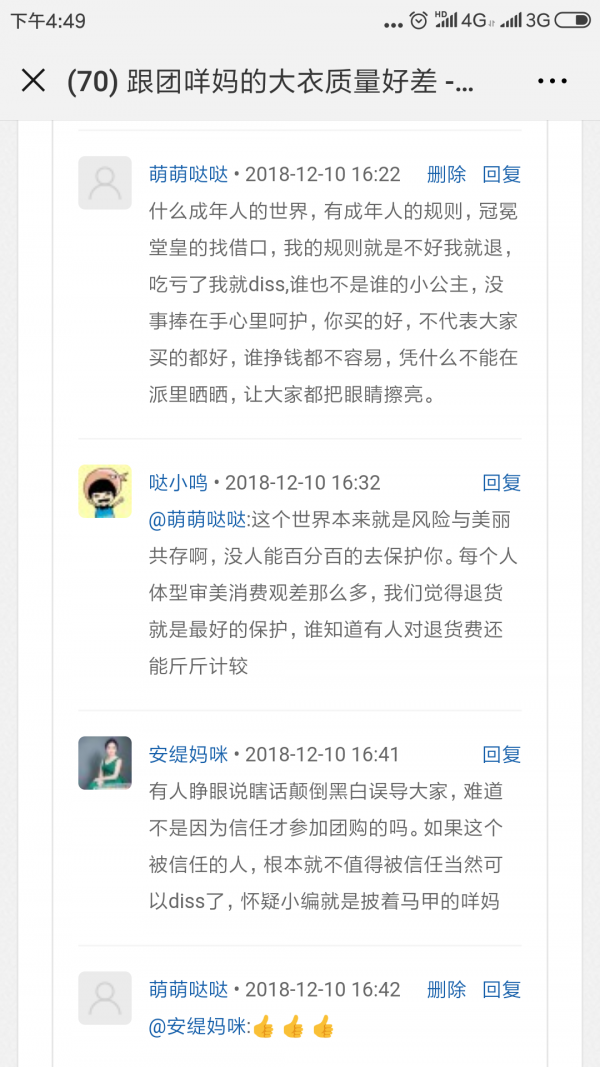
Task: Open the @安缇妈咪 mention link
Action: click(x=197, y=1026)
